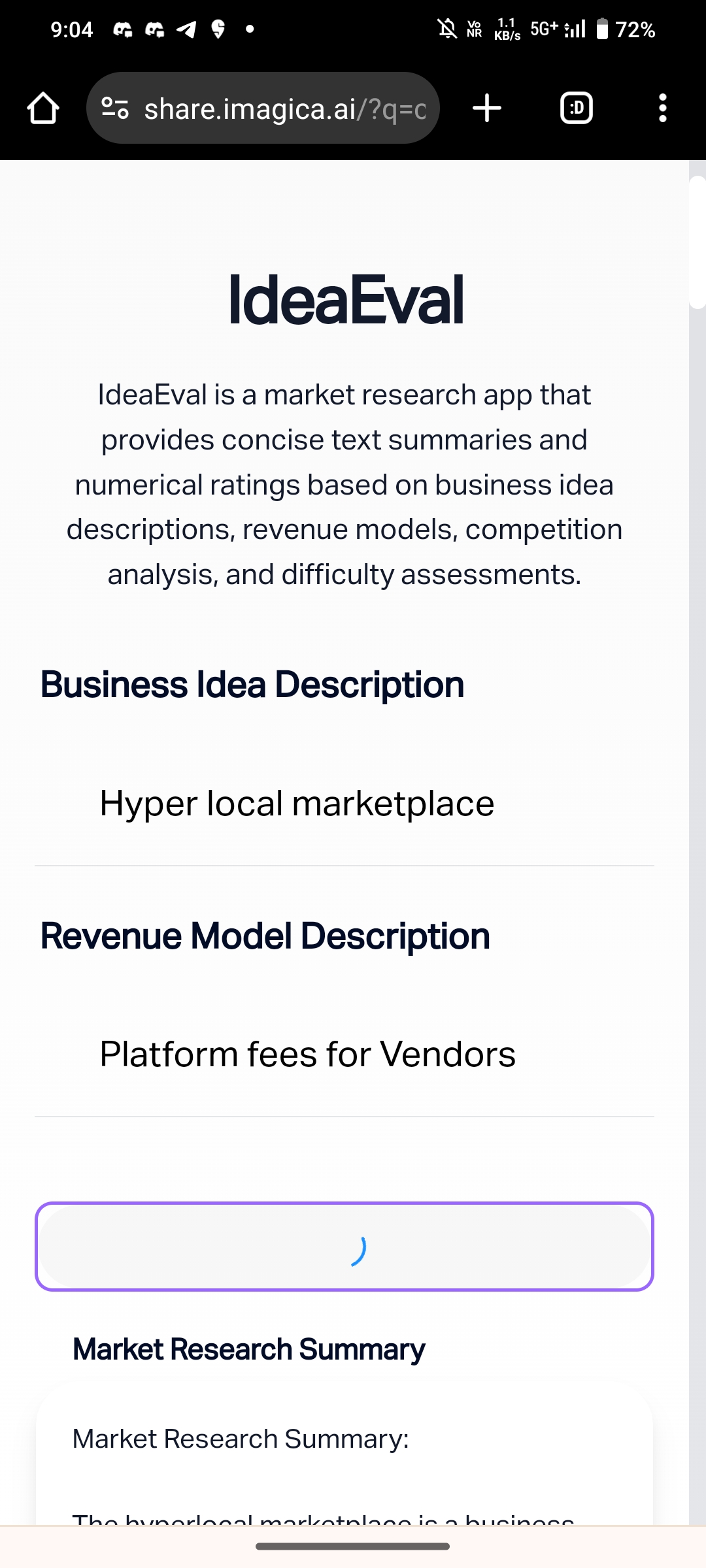The image size is (706, 1568).
Task: Go to the browser home page
Action: pyautogui.click(x=43, y=108)
